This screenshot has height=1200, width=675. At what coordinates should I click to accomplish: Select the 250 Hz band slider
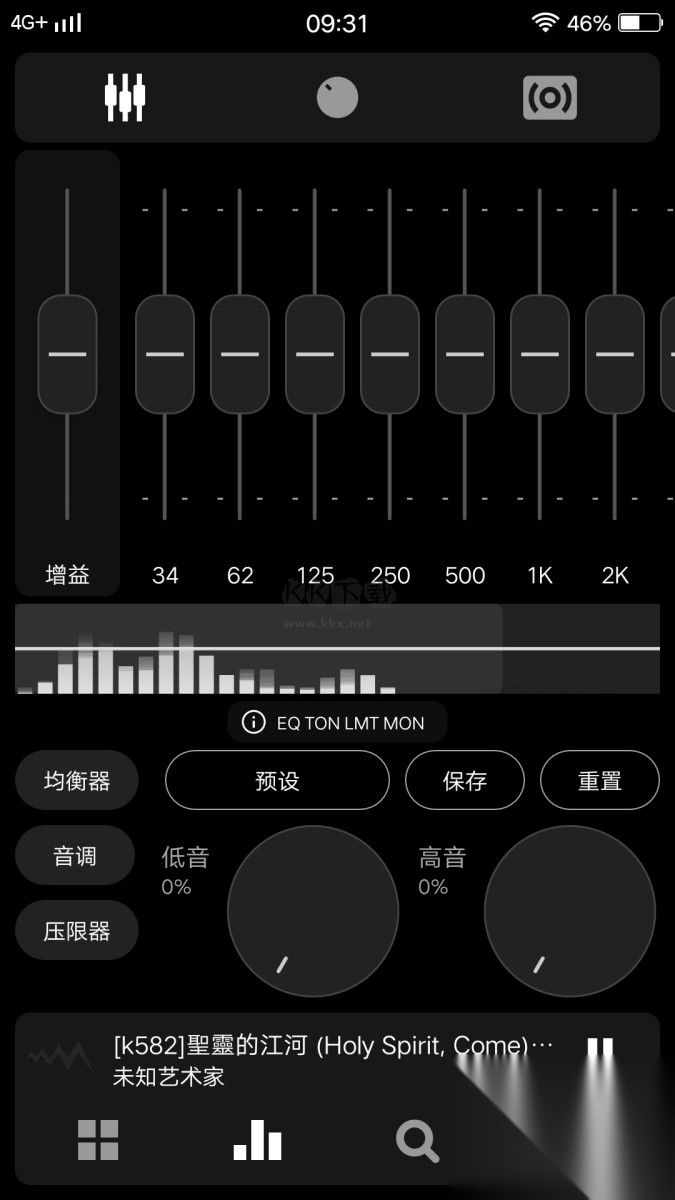click(390, 354)
